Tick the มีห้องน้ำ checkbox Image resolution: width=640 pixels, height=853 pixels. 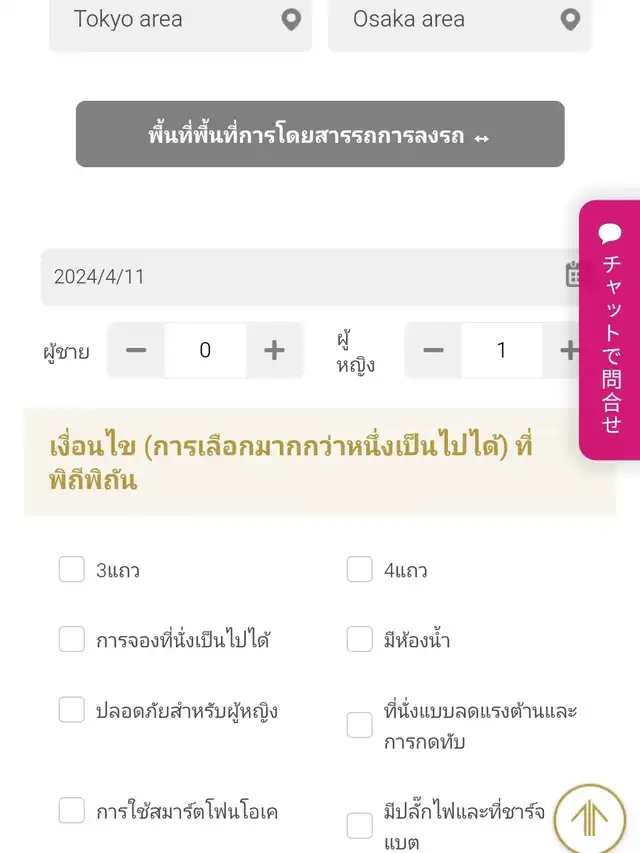pos(359,639)
